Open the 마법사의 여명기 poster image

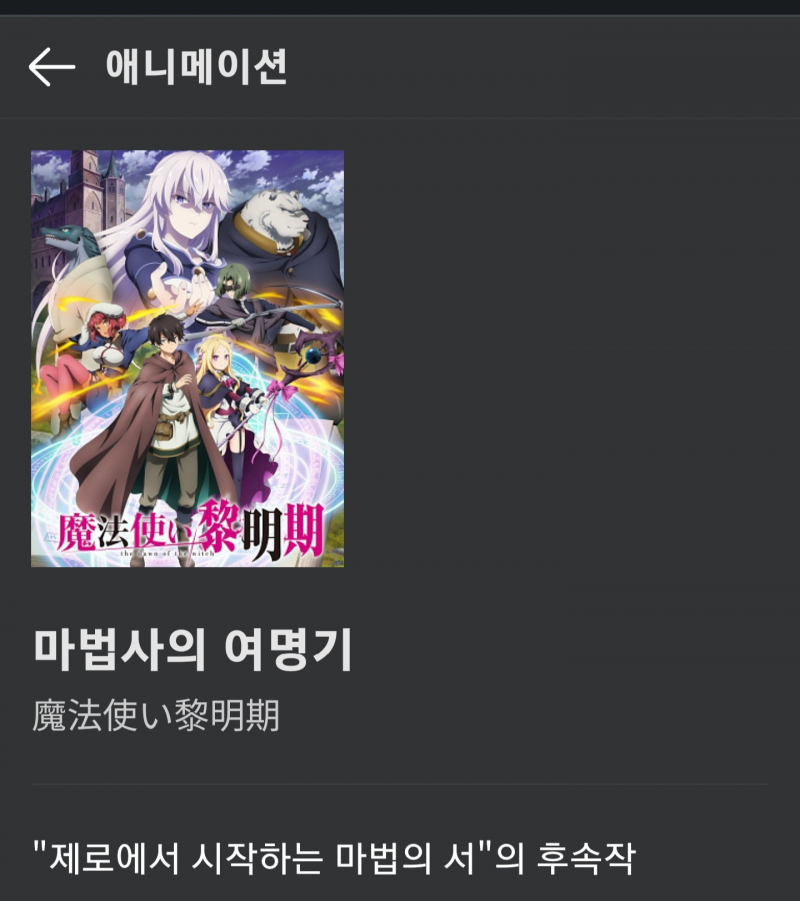tap(187, 358)
